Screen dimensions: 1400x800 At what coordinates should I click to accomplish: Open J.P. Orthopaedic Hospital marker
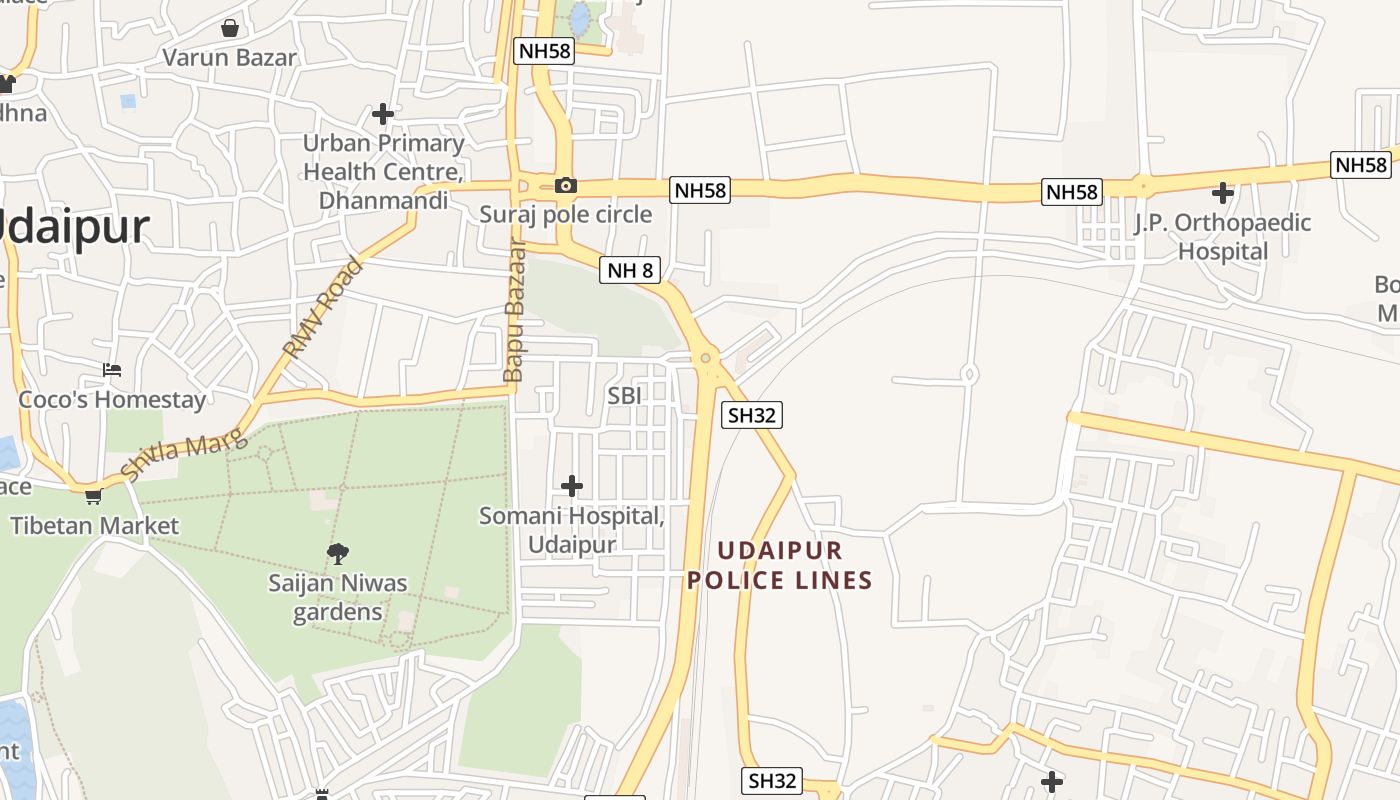pos(1222,192)
